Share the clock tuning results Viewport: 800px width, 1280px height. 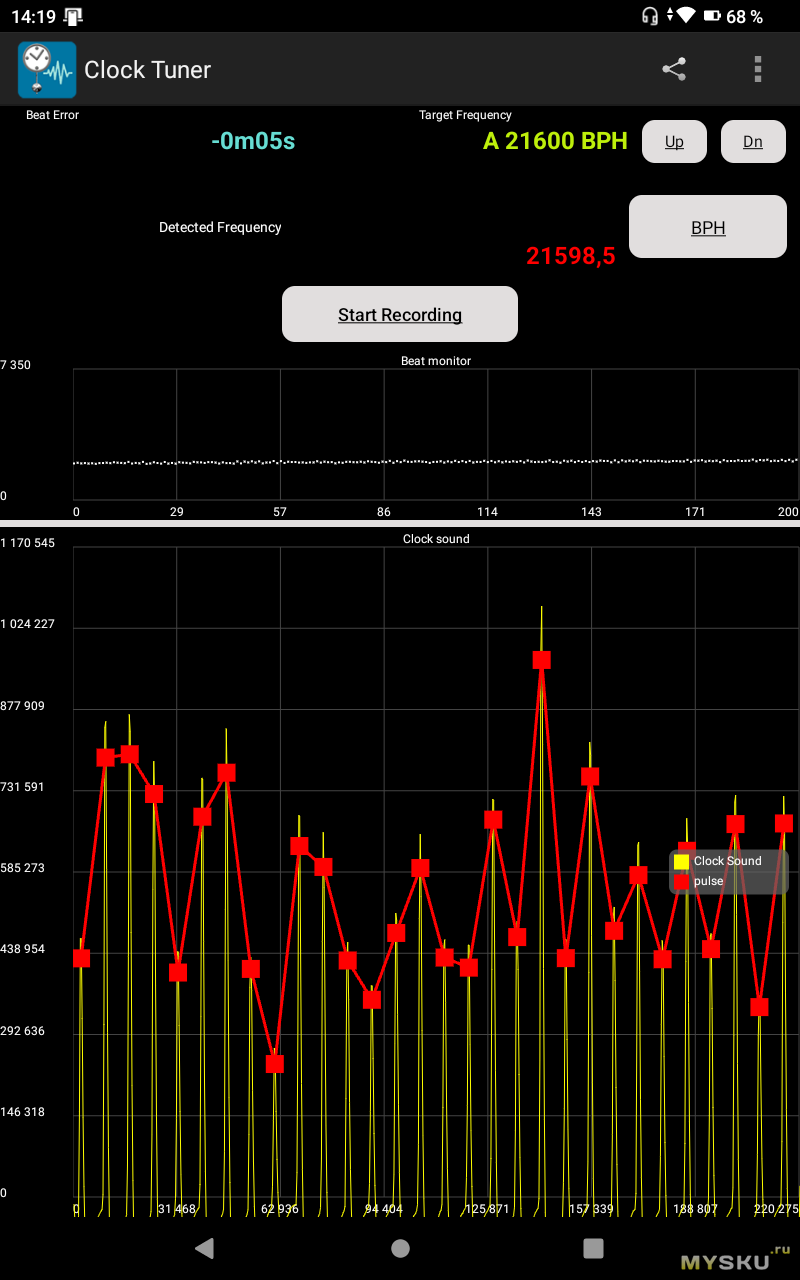point(674,69)
